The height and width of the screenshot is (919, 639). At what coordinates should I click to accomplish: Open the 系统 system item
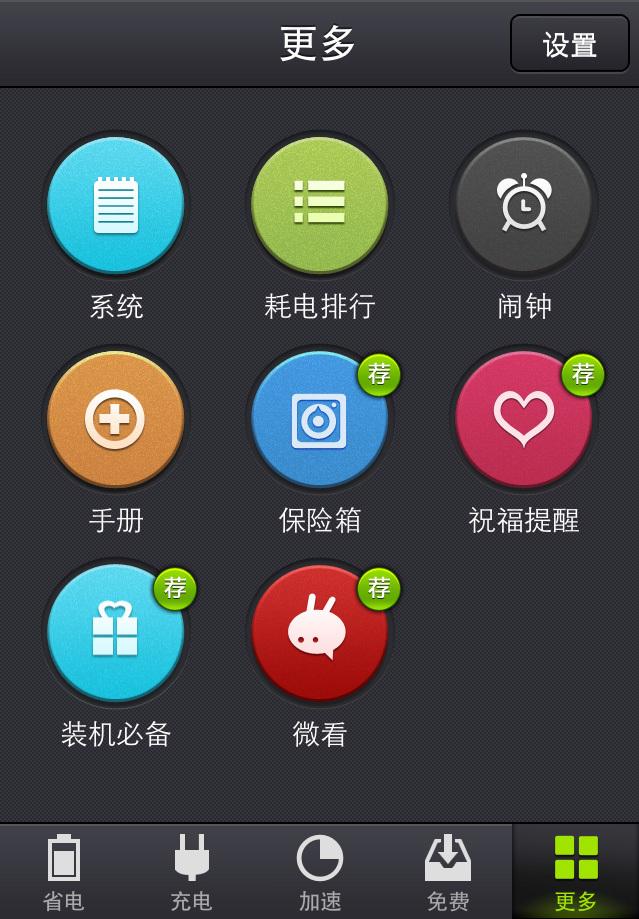116,206
